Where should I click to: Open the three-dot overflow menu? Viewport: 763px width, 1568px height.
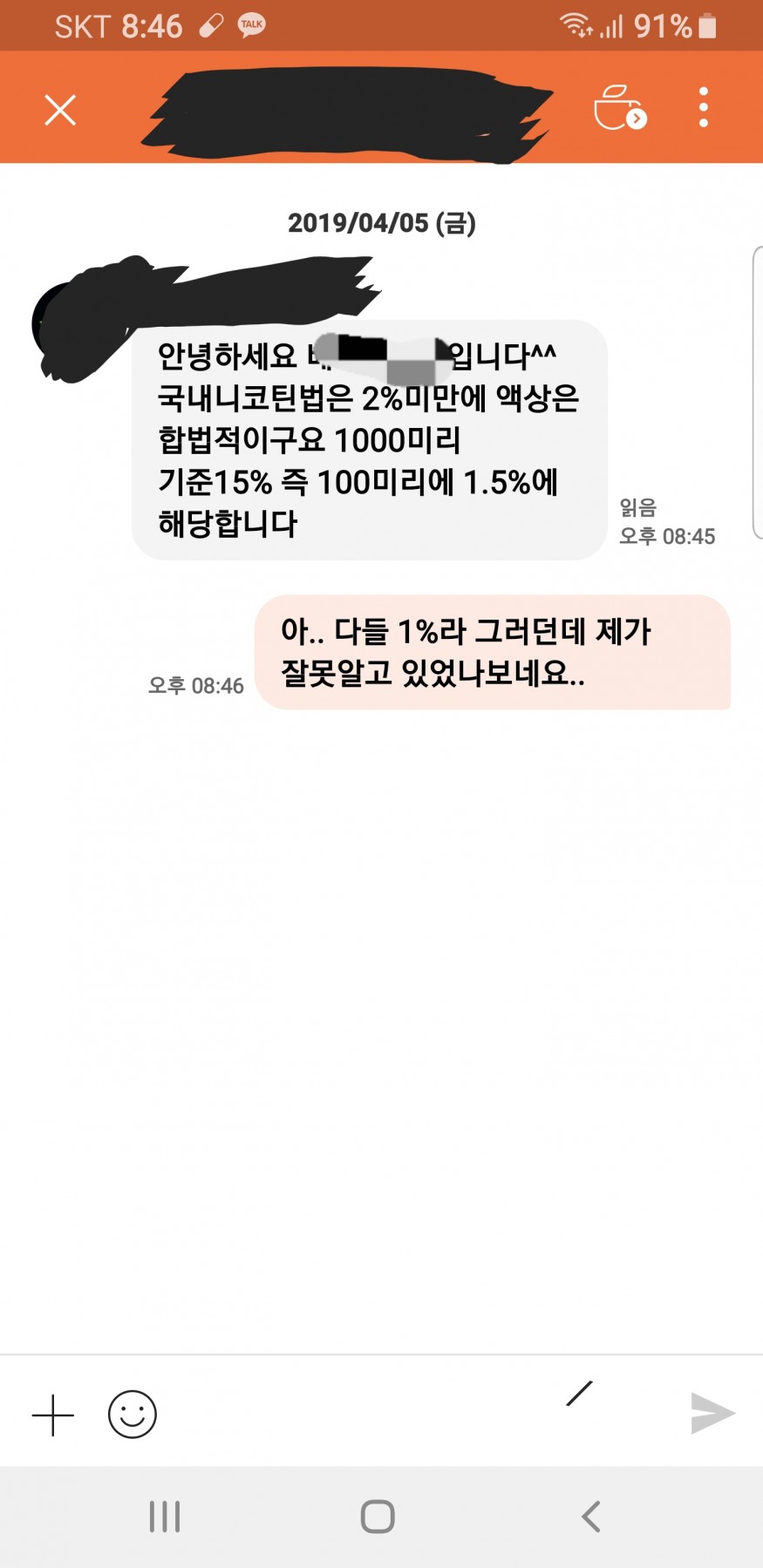pyautogui.click(x=704, y=107)
